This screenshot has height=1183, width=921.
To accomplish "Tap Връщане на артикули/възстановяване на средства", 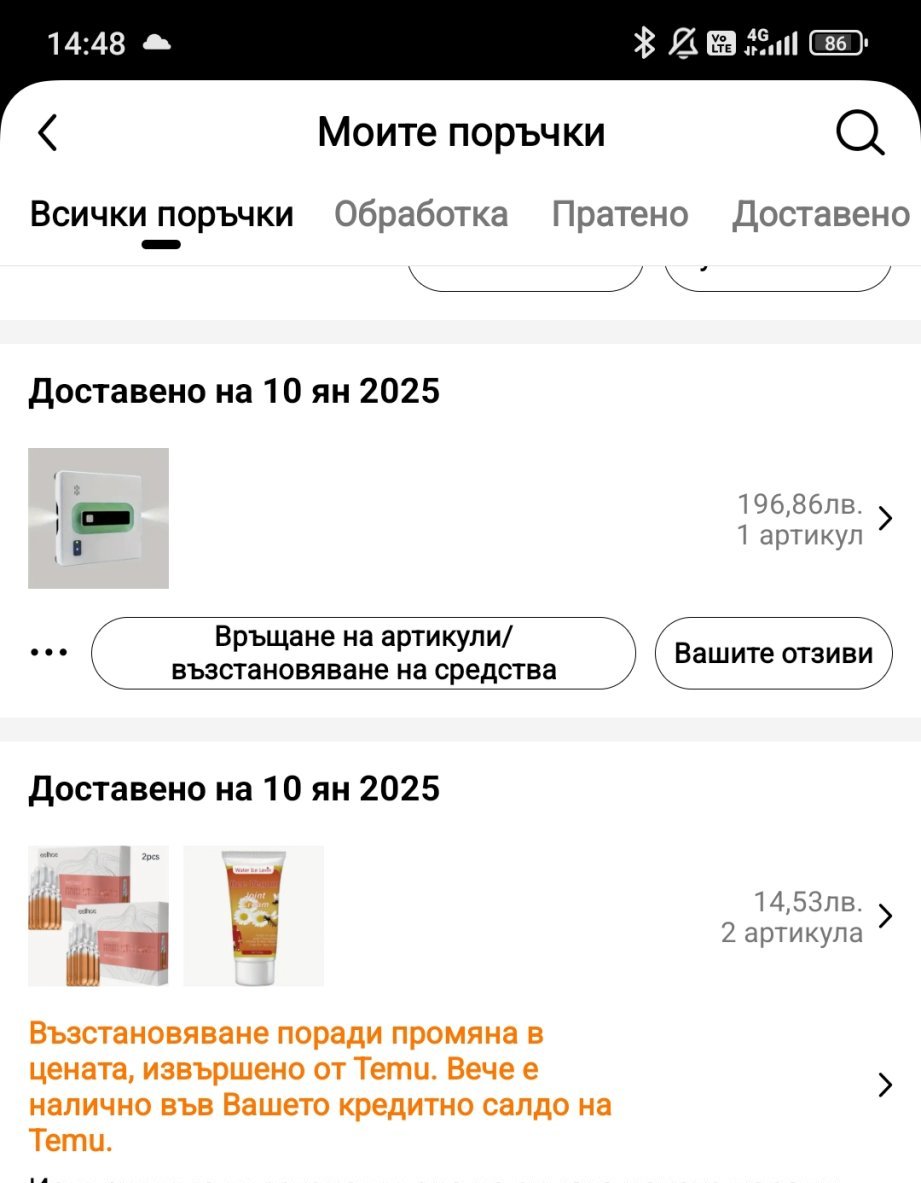I will coord(363,653).
